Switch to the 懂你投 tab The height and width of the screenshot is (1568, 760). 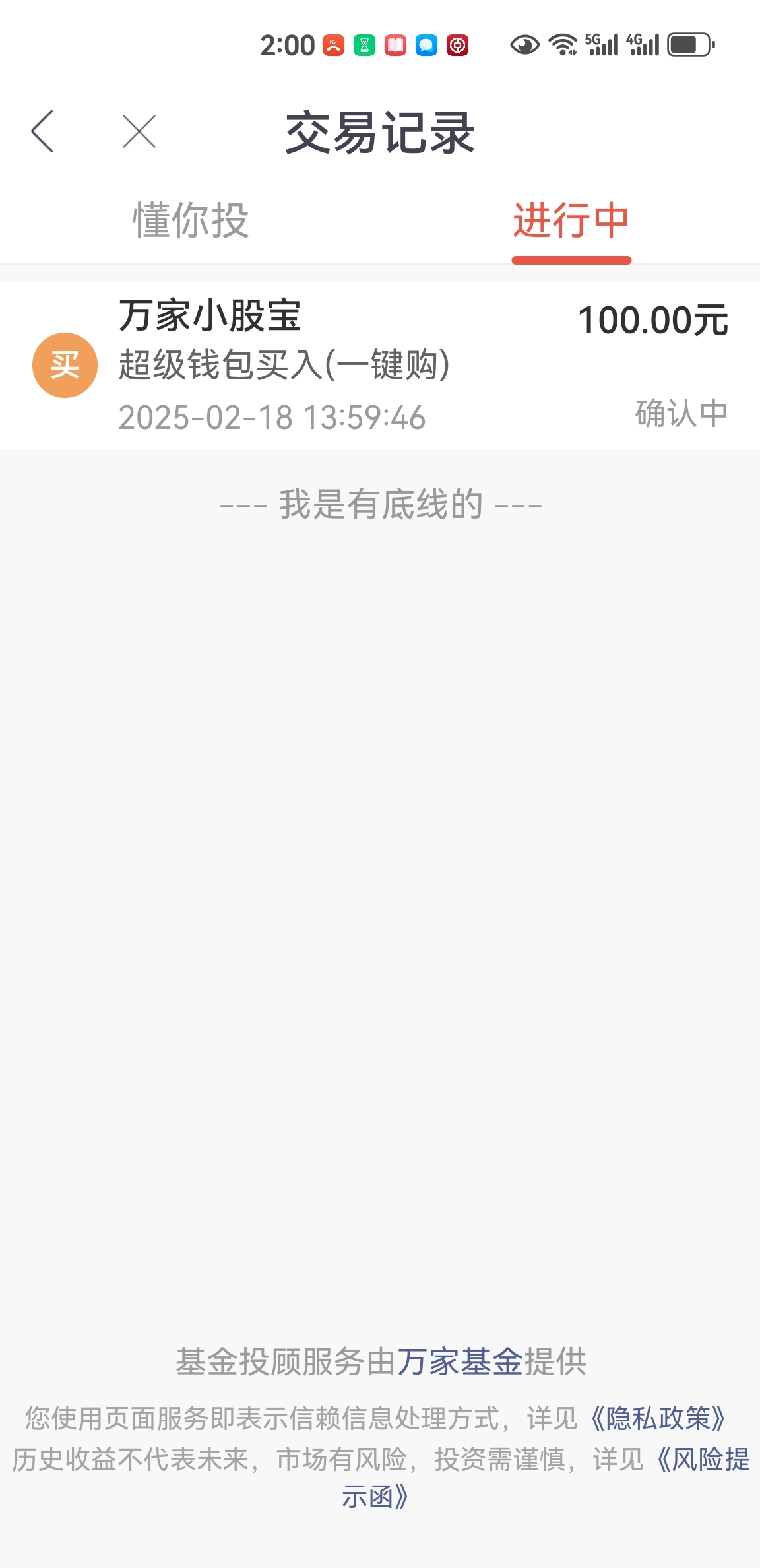coord(191,220)
